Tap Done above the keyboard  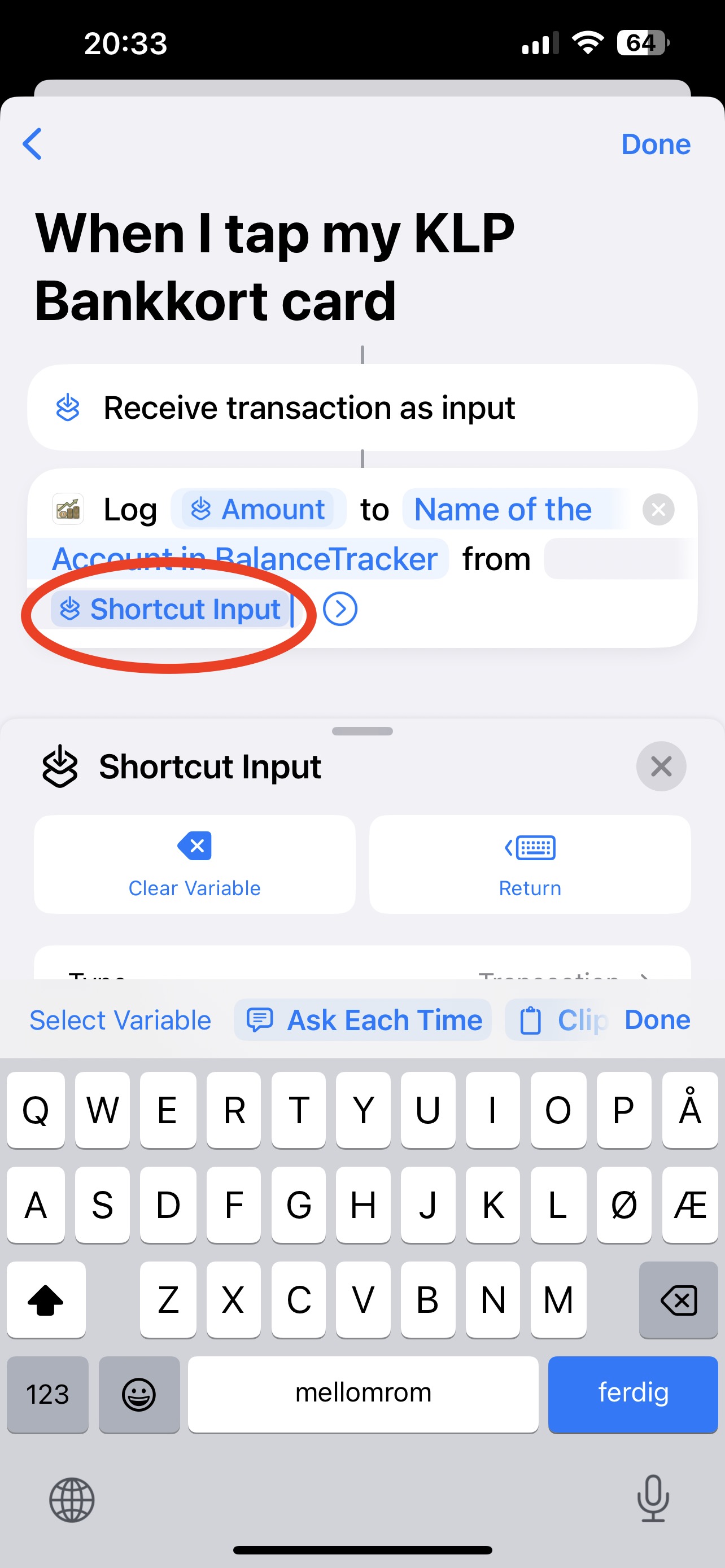(657, 1019)
